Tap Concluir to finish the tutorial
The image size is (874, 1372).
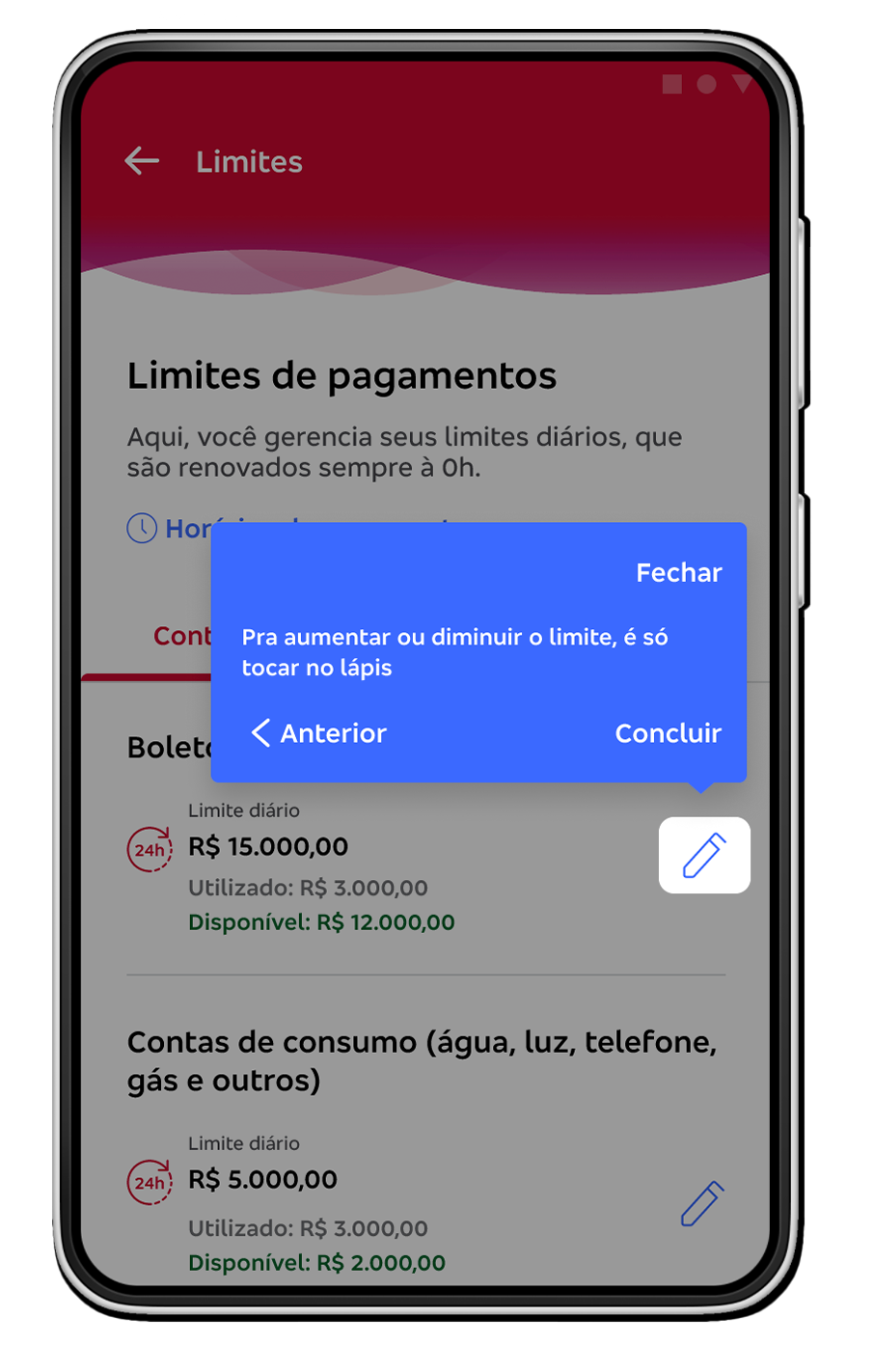(x=668, y=733)
